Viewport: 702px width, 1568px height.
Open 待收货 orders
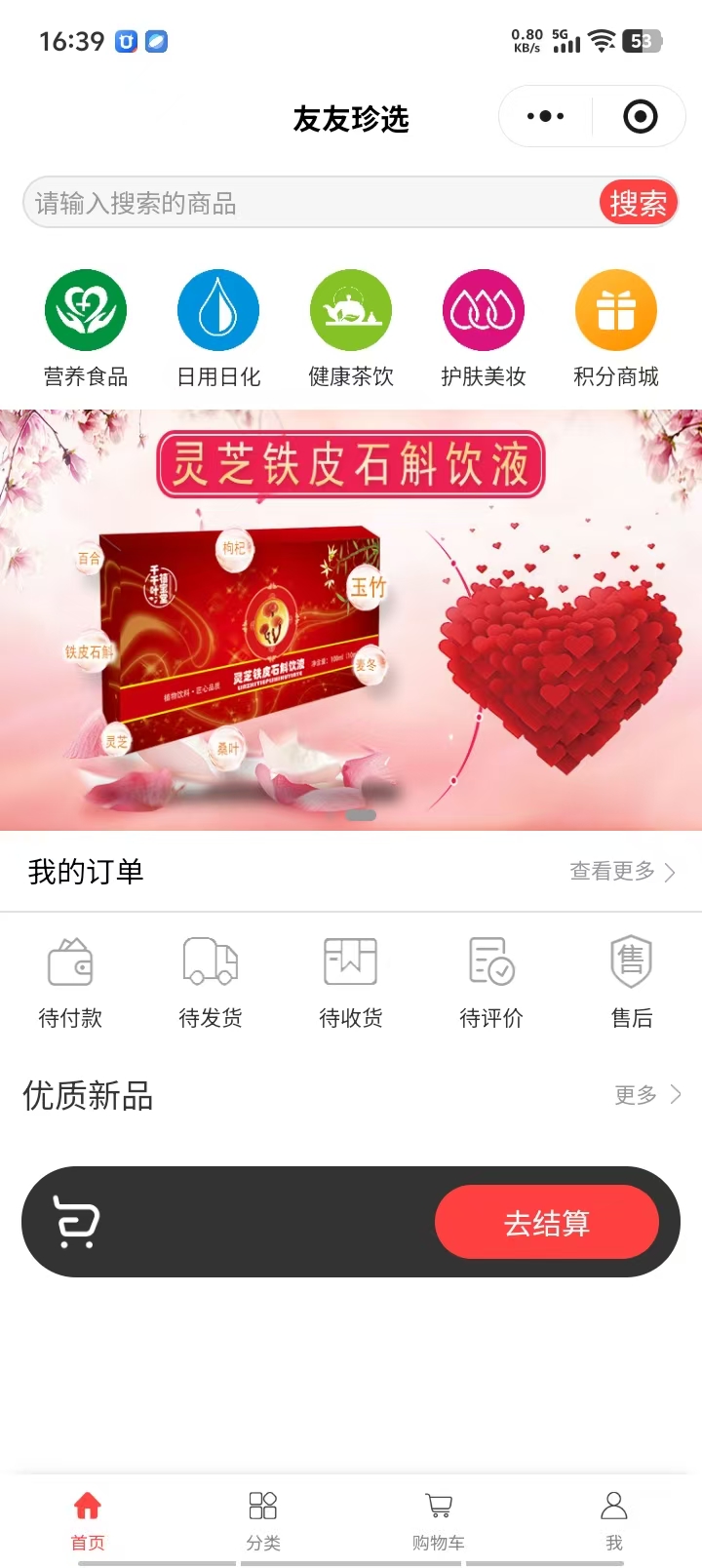(351, 981)
